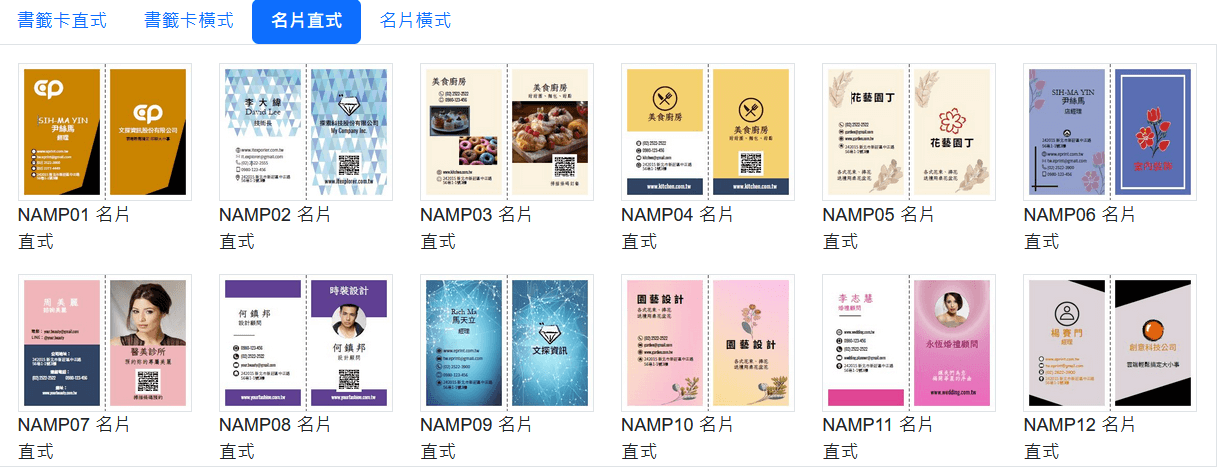Select the 名片直式 tab
This screenshot has height=471, width=1224.
[306, 21]
